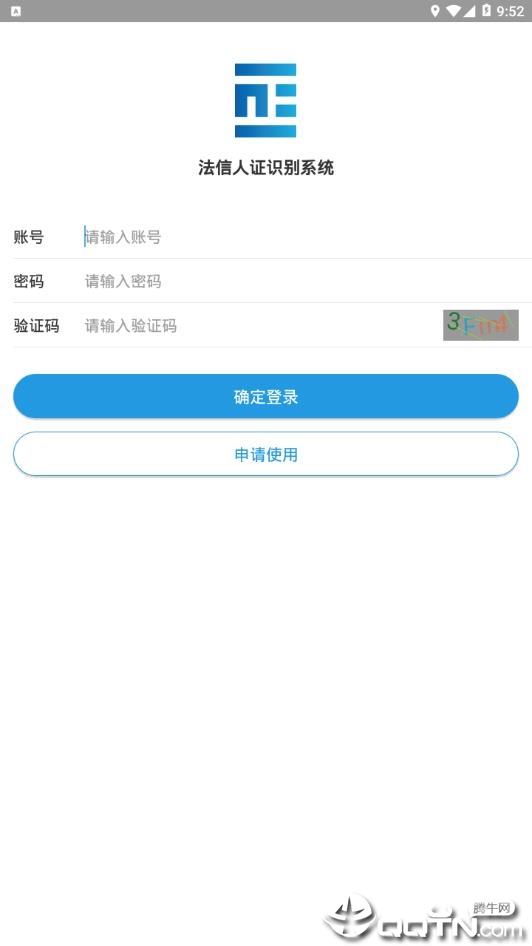532x946 pixels.
Task: Tap the 密码 password field
Action: click(306, 281)
